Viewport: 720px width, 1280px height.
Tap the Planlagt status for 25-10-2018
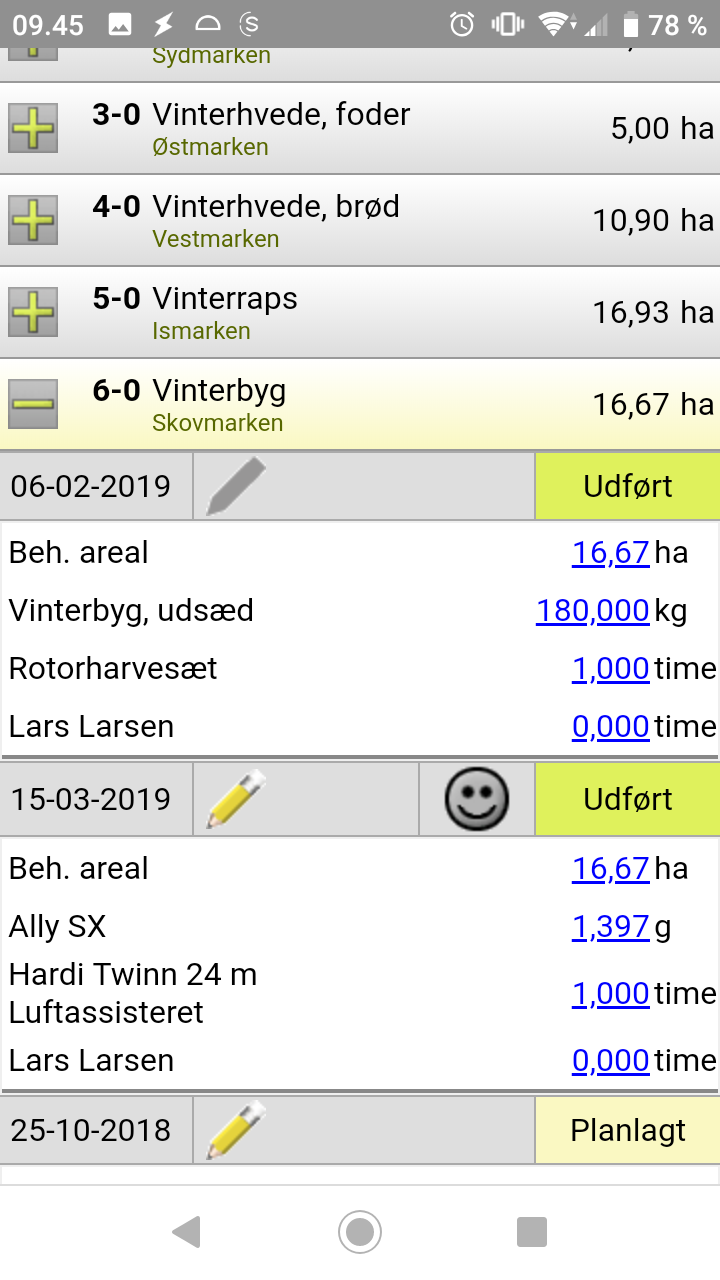(628, 1131)
